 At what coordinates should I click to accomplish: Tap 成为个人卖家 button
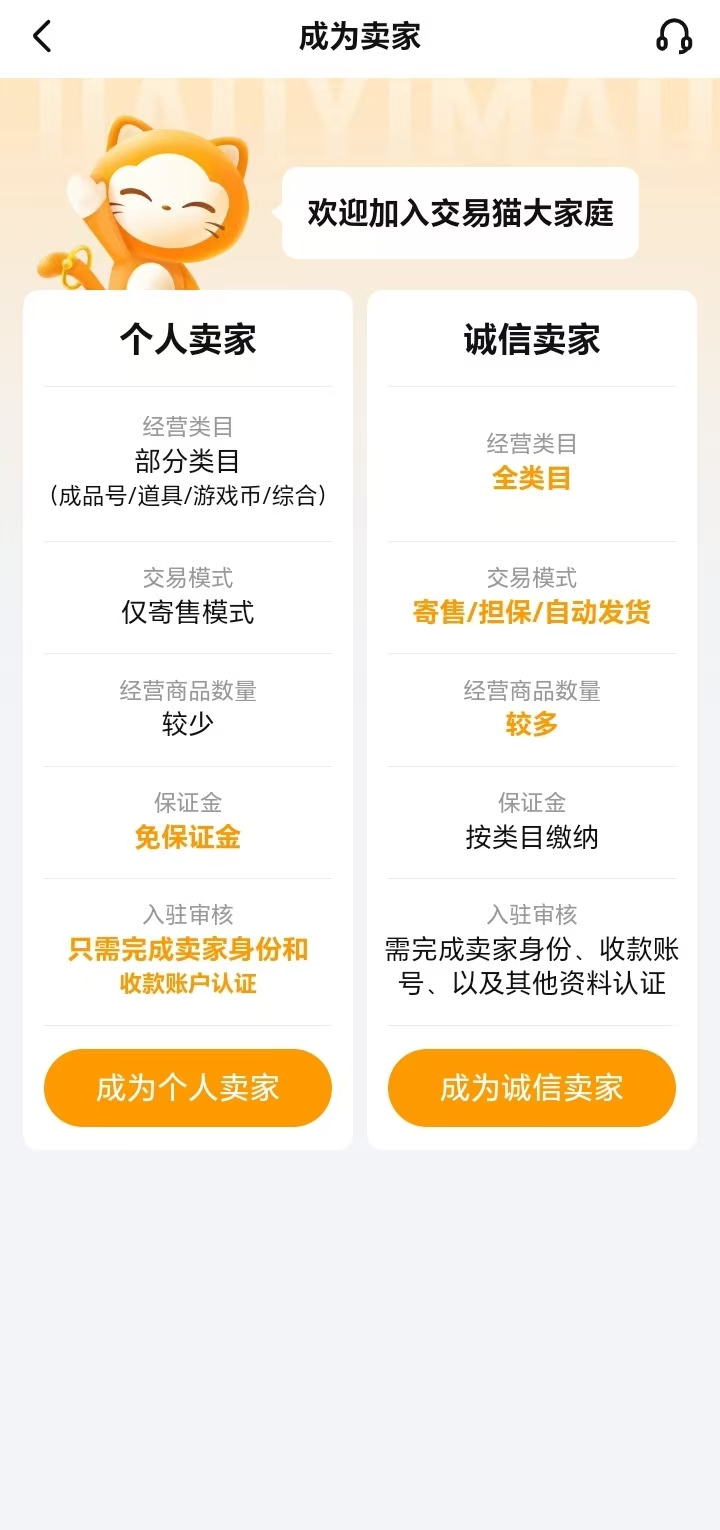(187, 1087)
